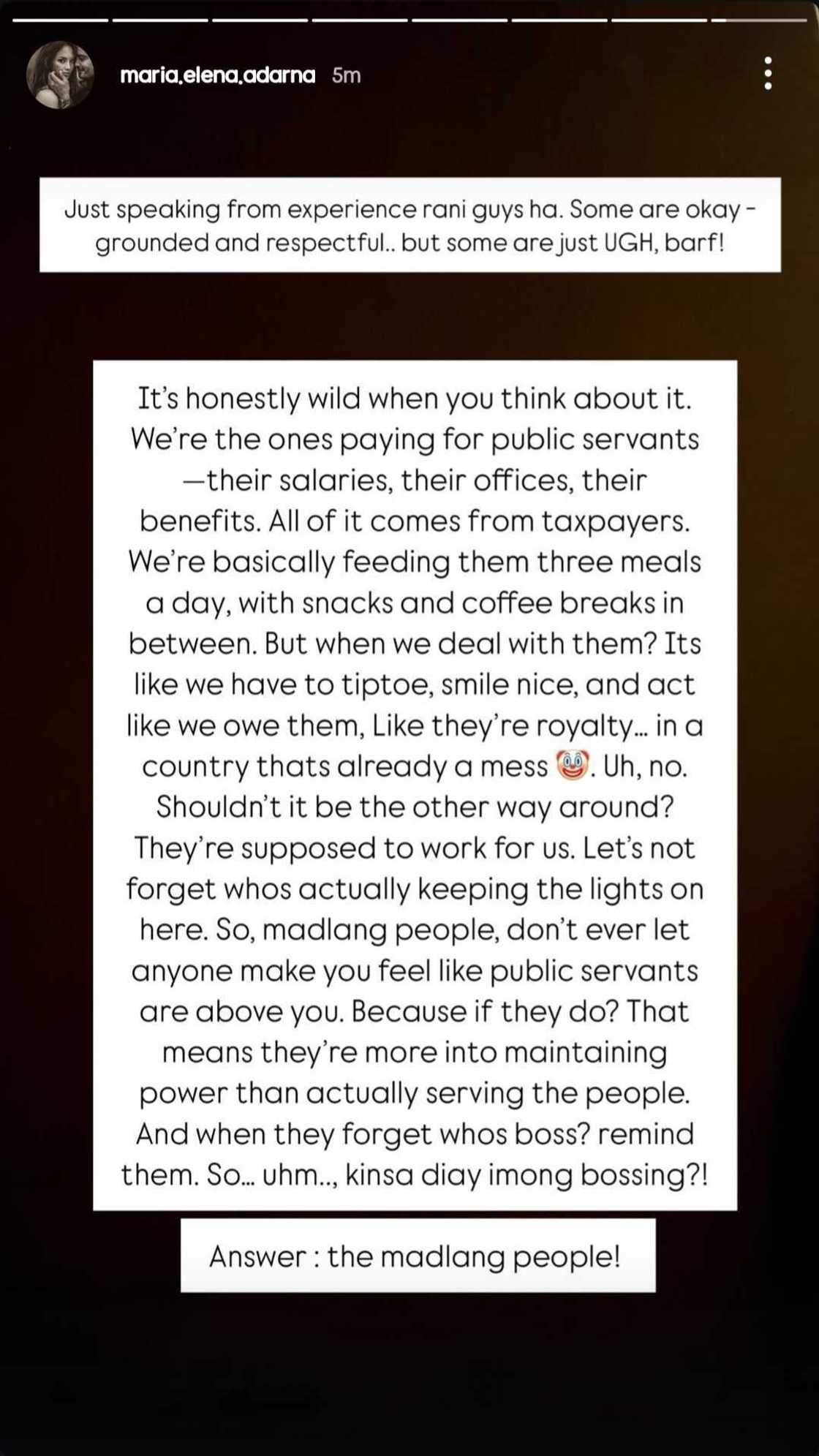Tap the maria.elena.adarna username
This screenshot has width=819, height=1456.
click(x=217, y=75)
